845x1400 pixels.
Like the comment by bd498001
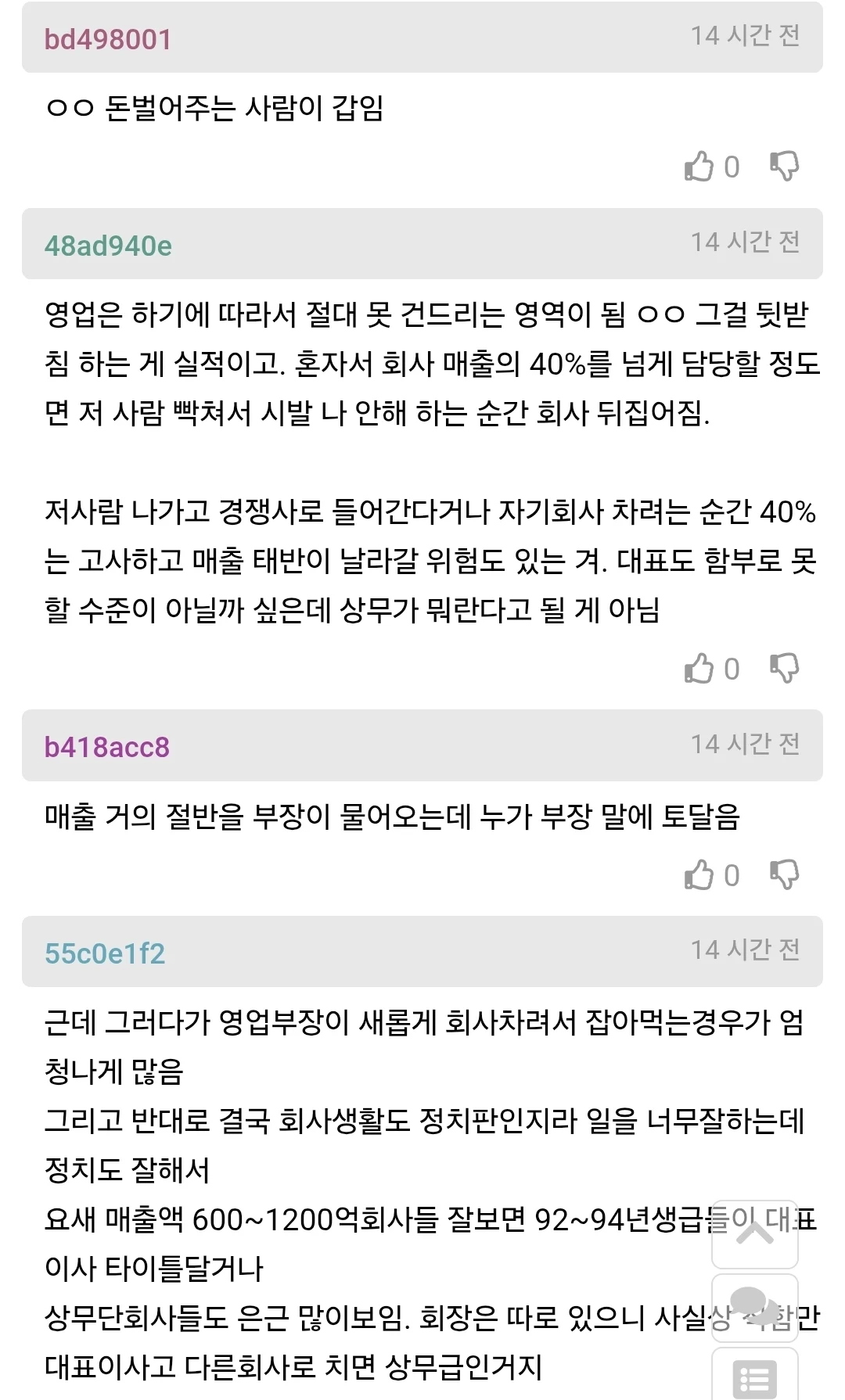(699, 167)
